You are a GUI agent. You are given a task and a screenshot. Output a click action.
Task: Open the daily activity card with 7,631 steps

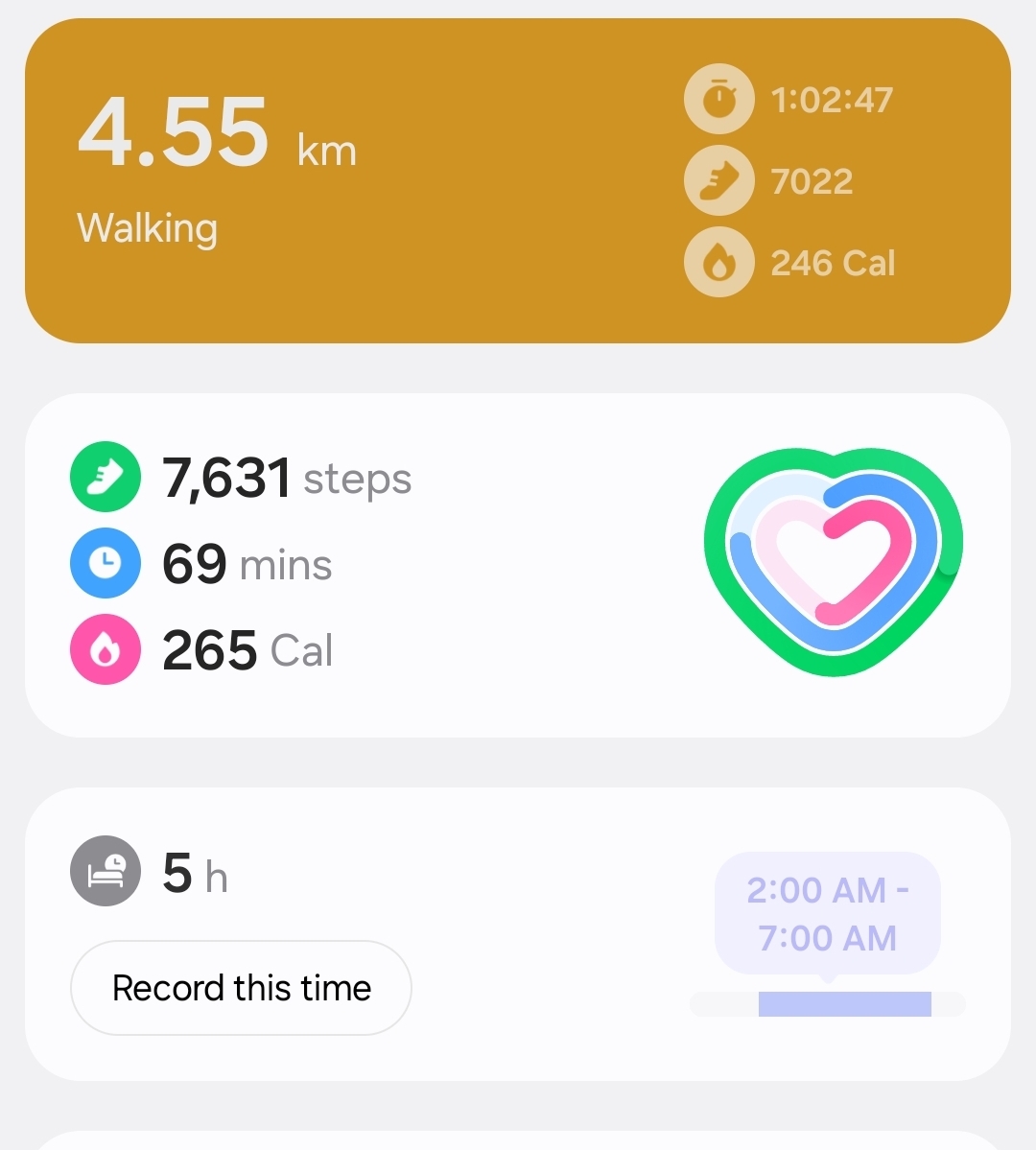click(518, 566)
